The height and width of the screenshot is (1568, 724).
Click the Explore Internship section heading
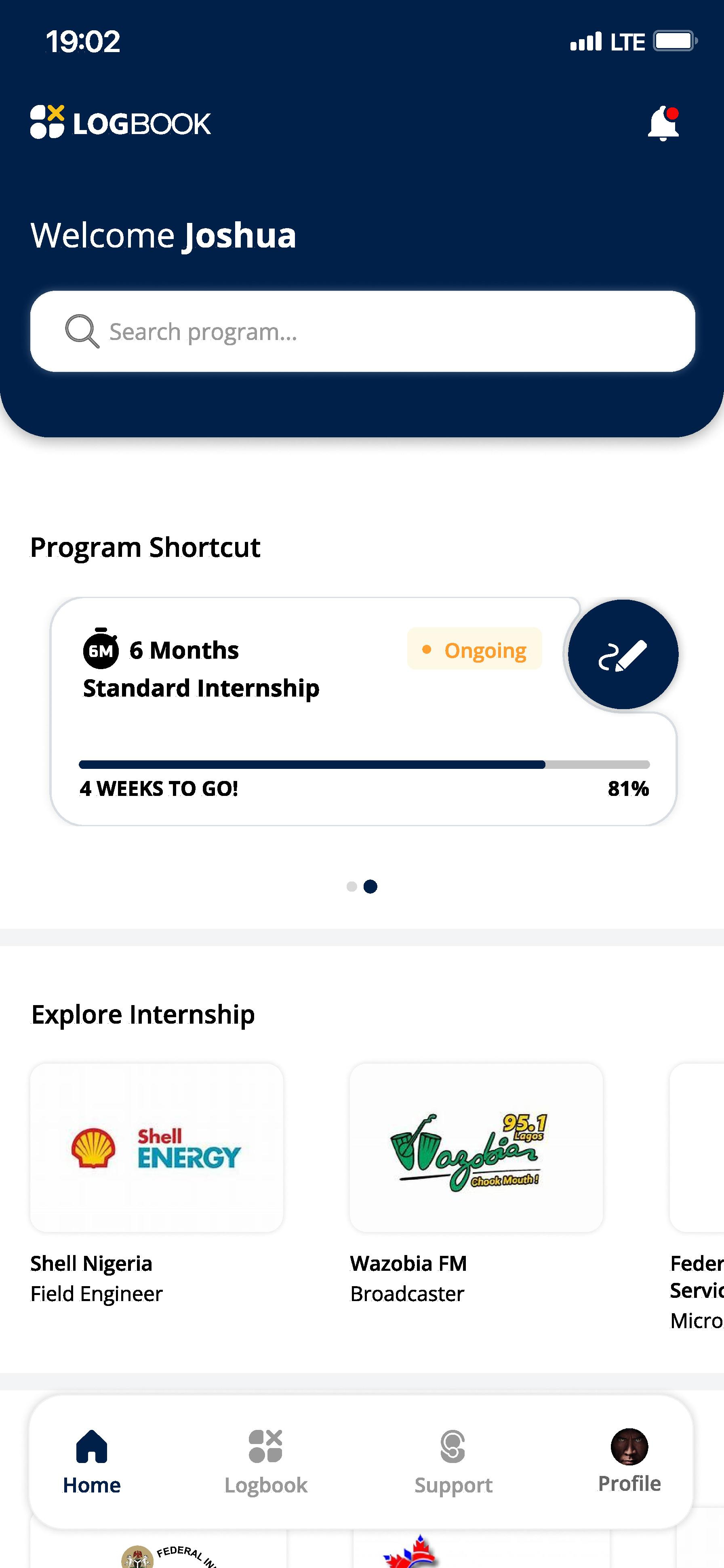coord(143,1014)
